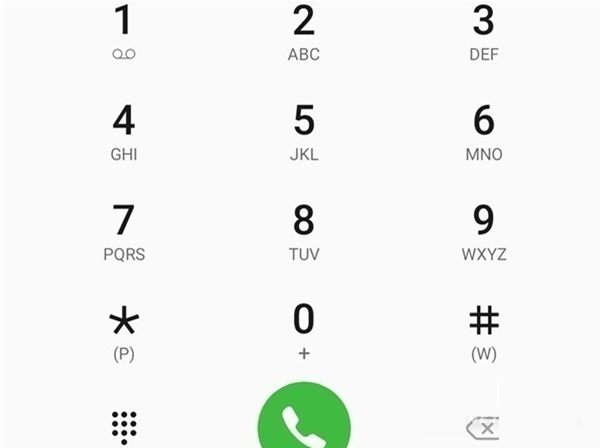Screen dimensions: 600x448
Task: Tap the 4 GHI key
Action: [x=123, y=130]
